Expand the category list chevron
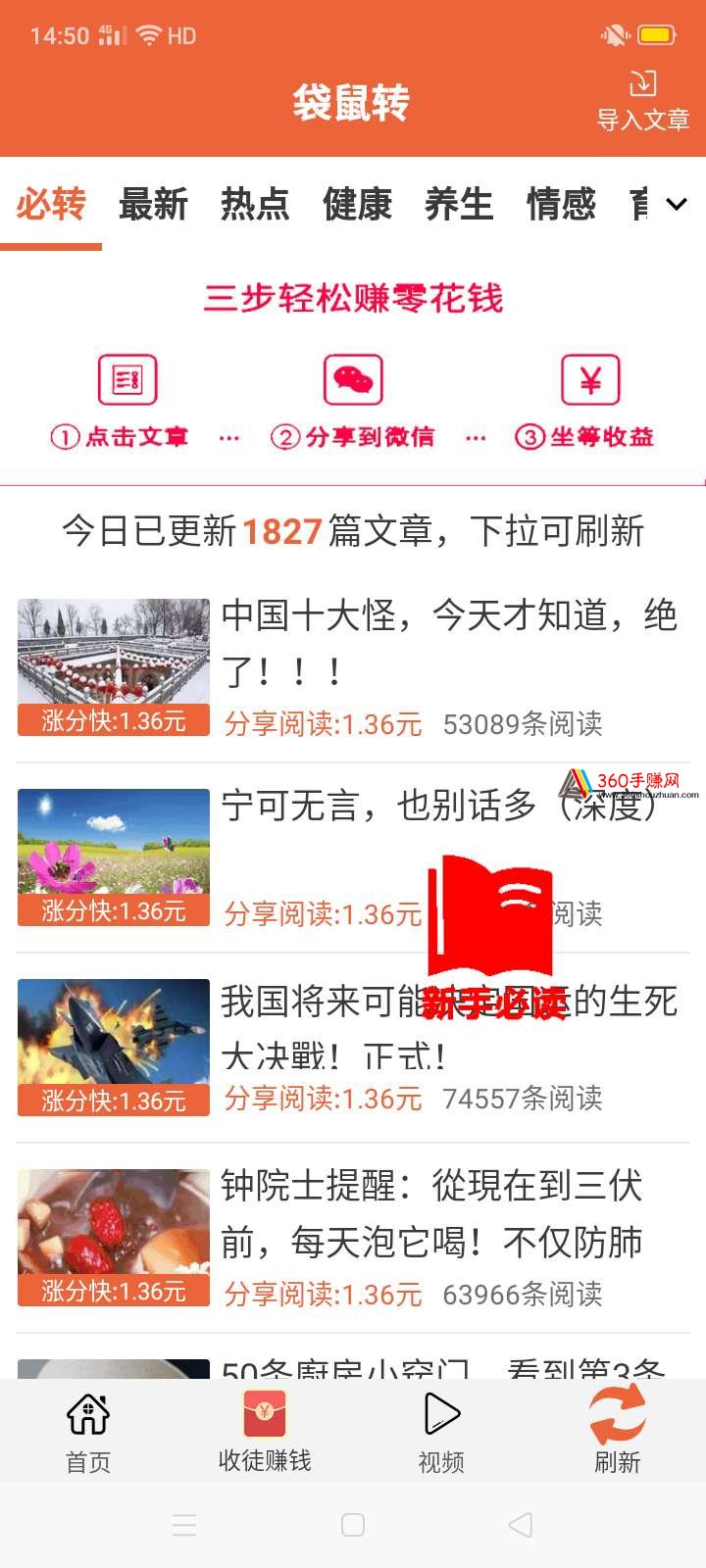Image resolution: width=706 pixels, height=1568 pixels. (x=677, y=205)
